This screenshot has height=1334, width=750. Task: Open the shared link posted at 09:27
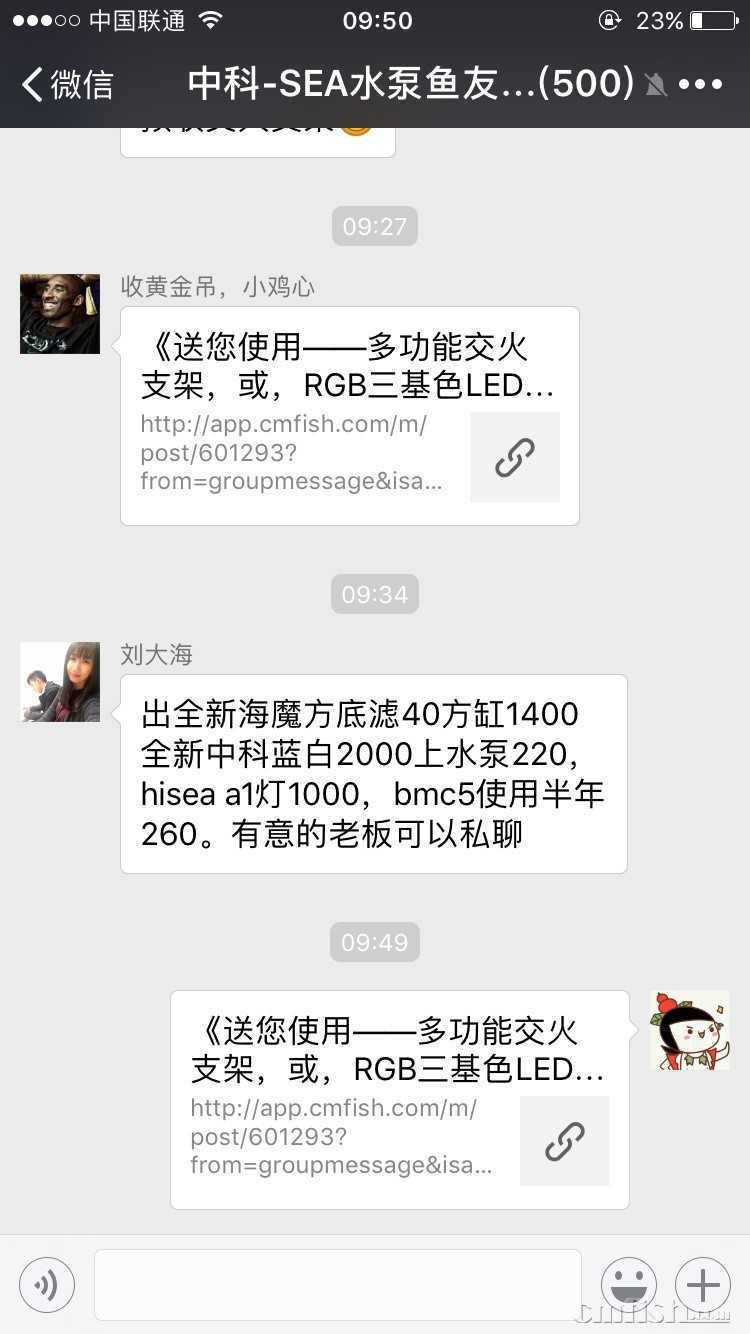(x=349, y=416)
